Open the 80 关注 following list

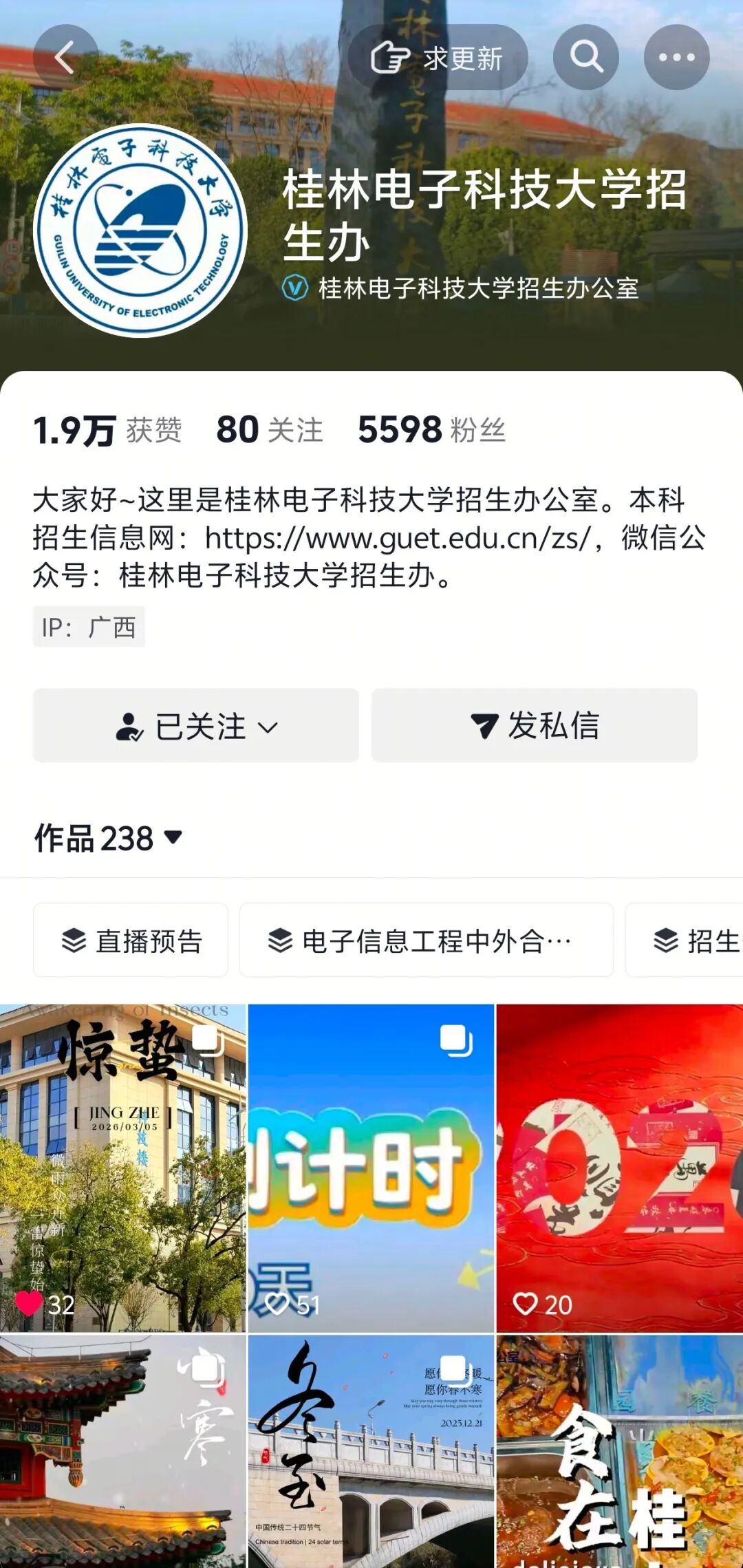[x=269, y=430]
